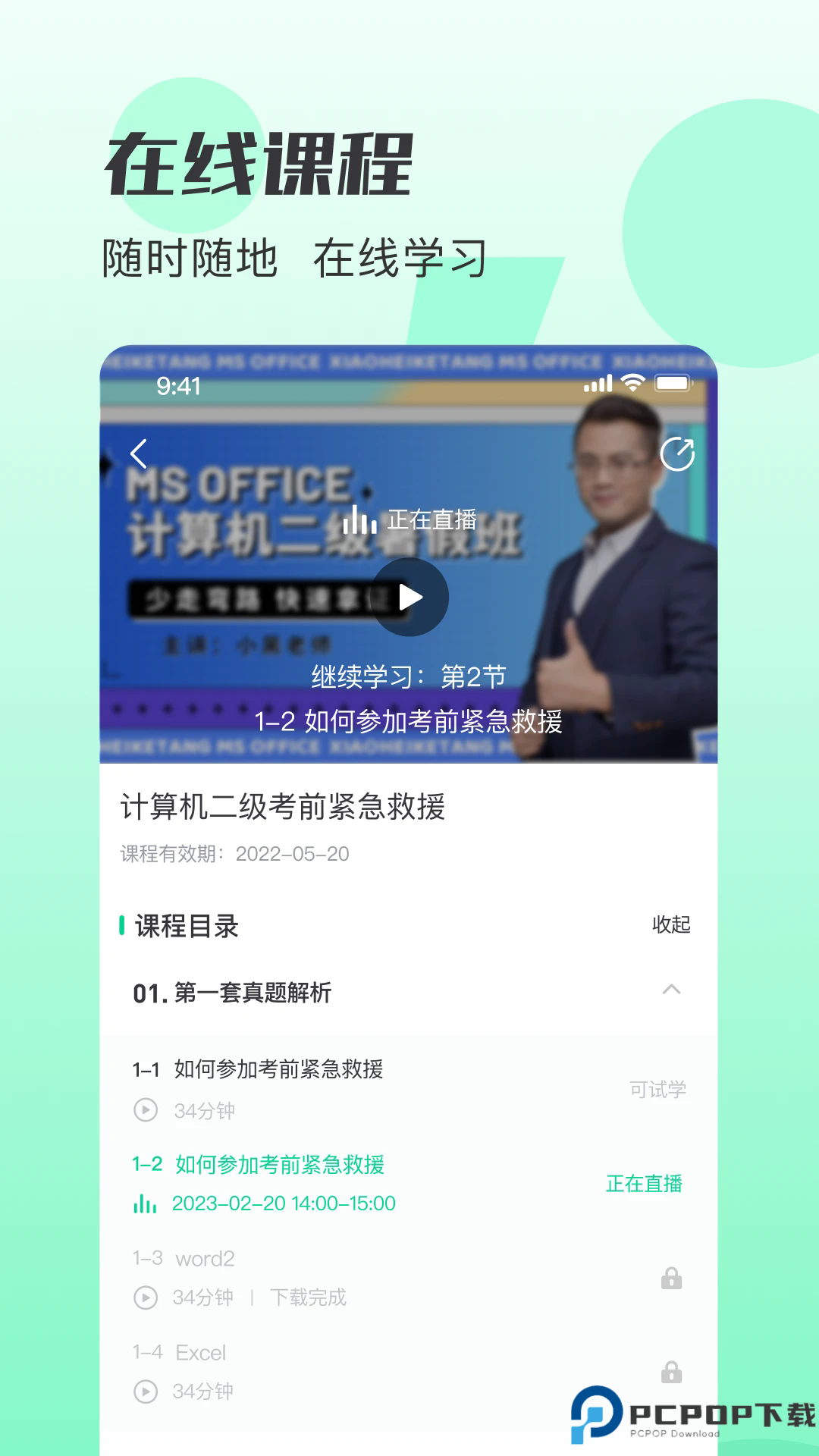Tap 继续学习 第2节 to resume learning
The width and height of the screenshot is (819, 1456).
(408, 675)
